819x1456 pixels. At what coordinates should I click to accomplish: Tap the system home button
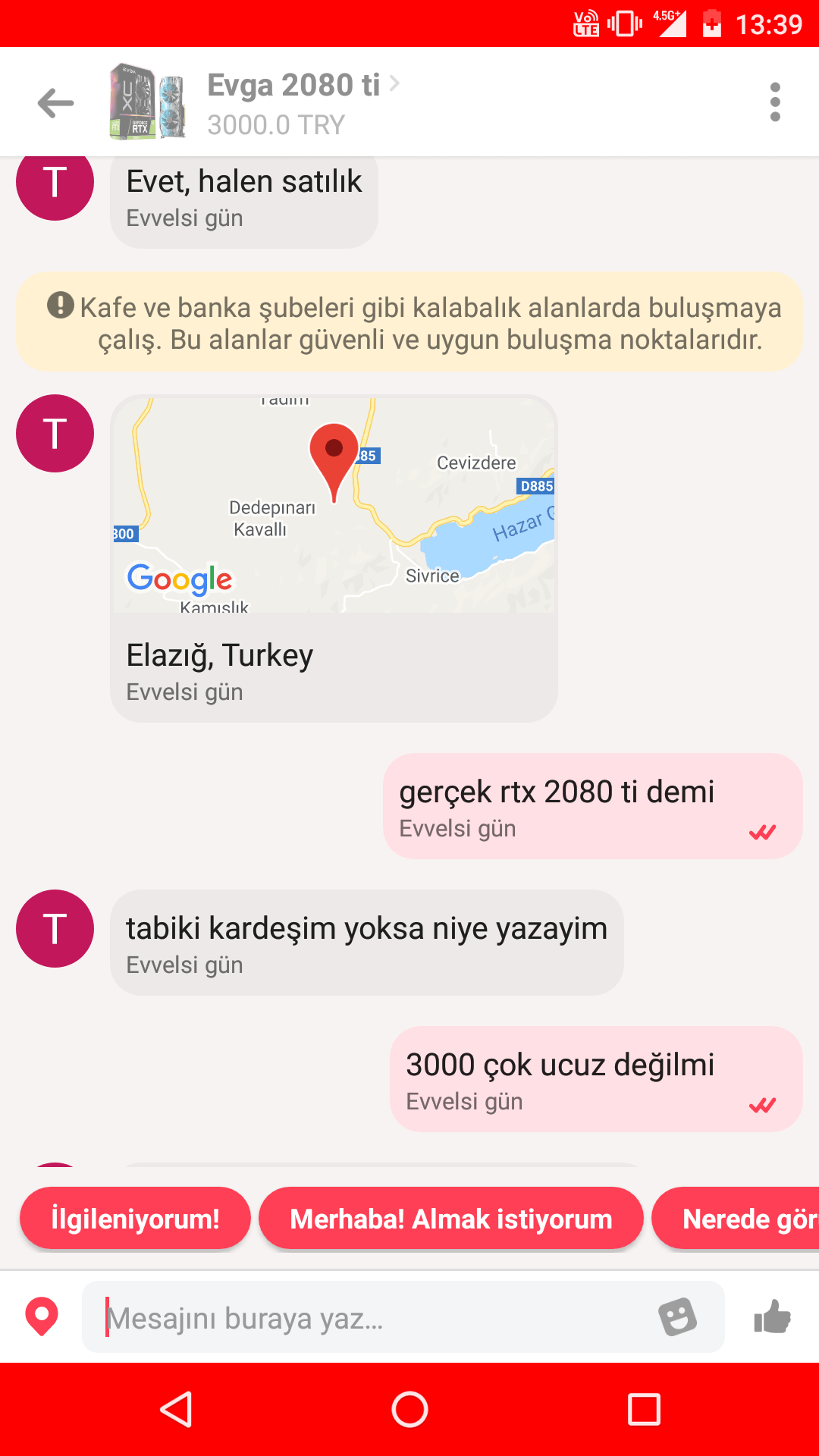pyautogui.click(x=409, y=1410)
